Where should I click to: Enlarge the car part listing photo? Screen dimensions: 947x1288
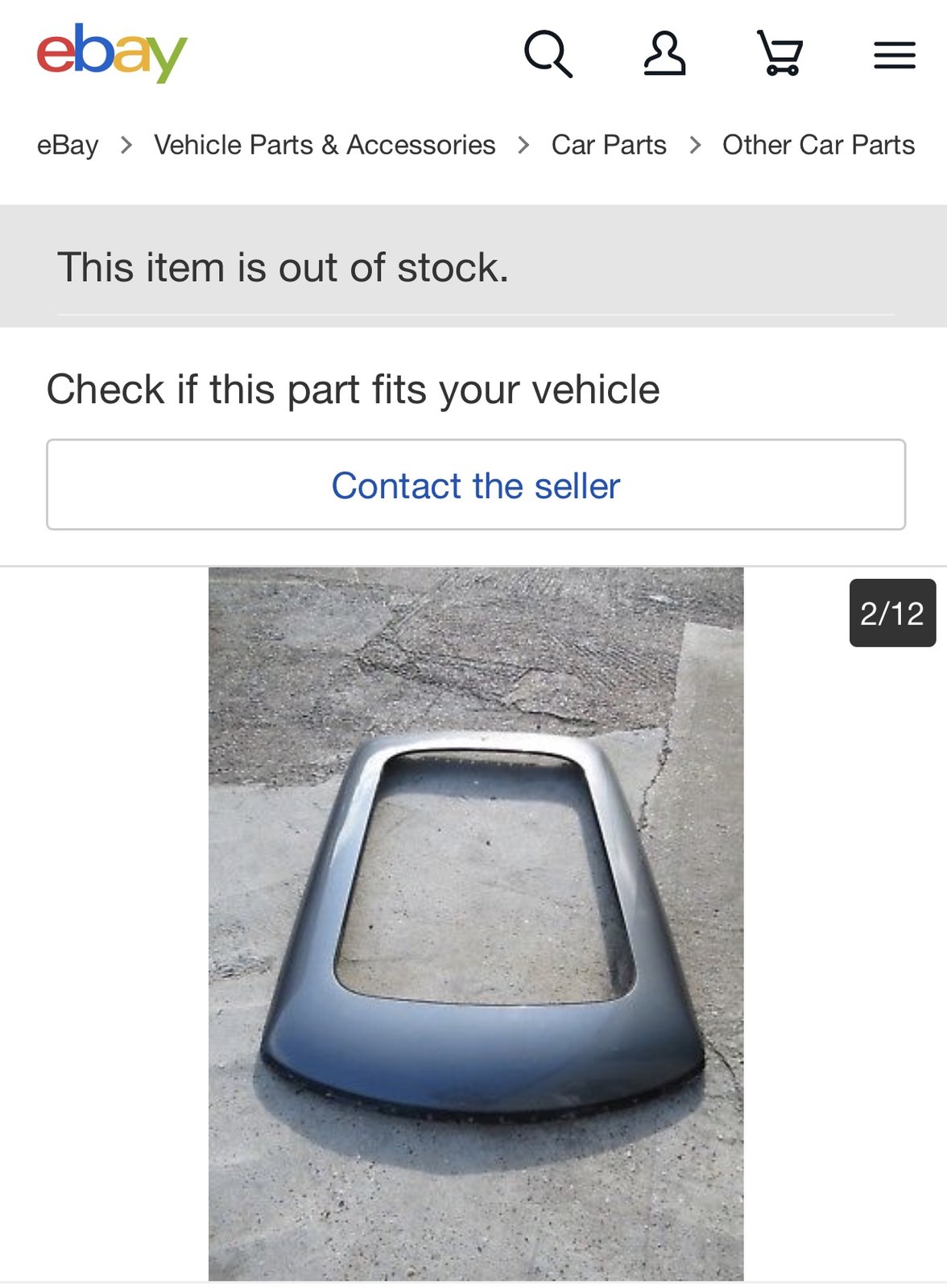point(476,923)
